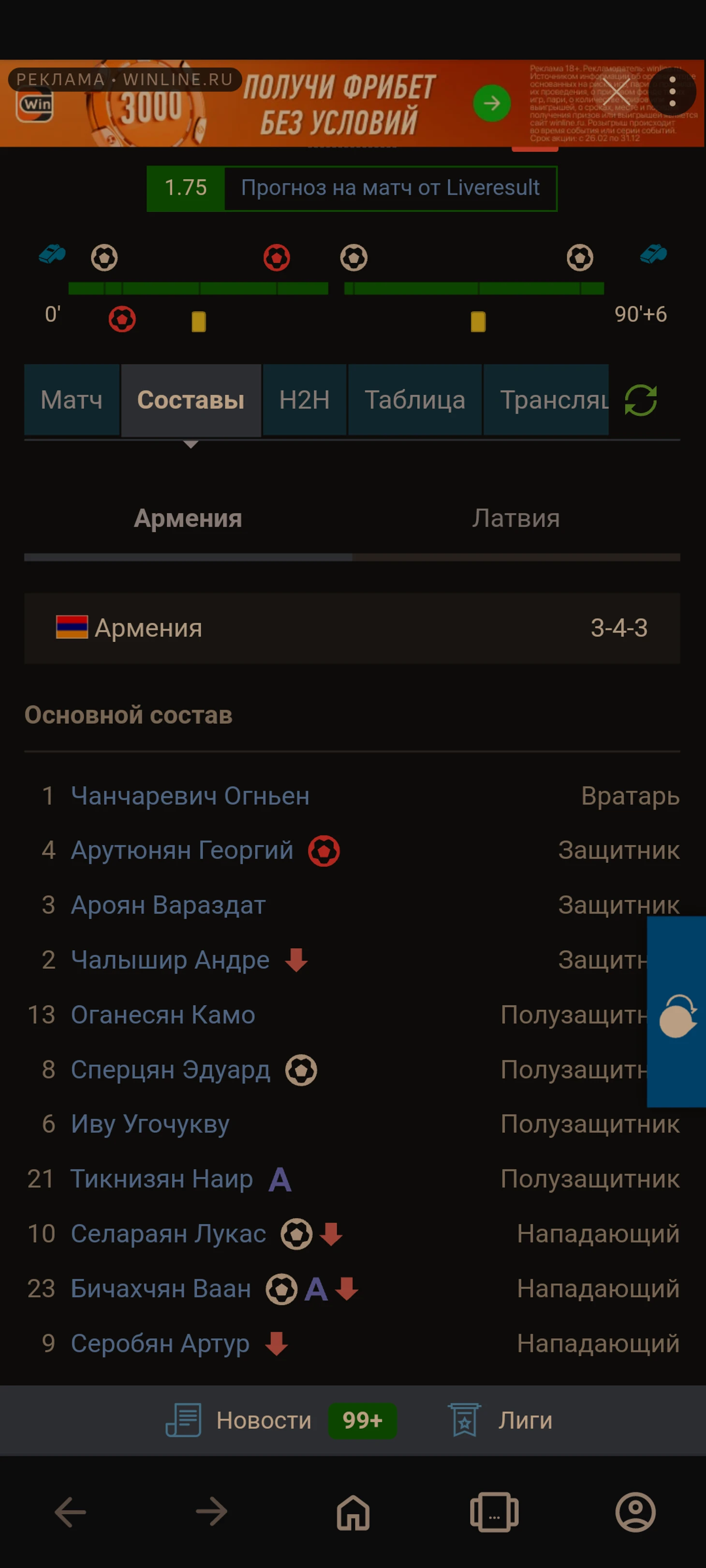Screen dimensions: 706x1568
Task: Show the Латвия lineup
Action: click(515, 519)
